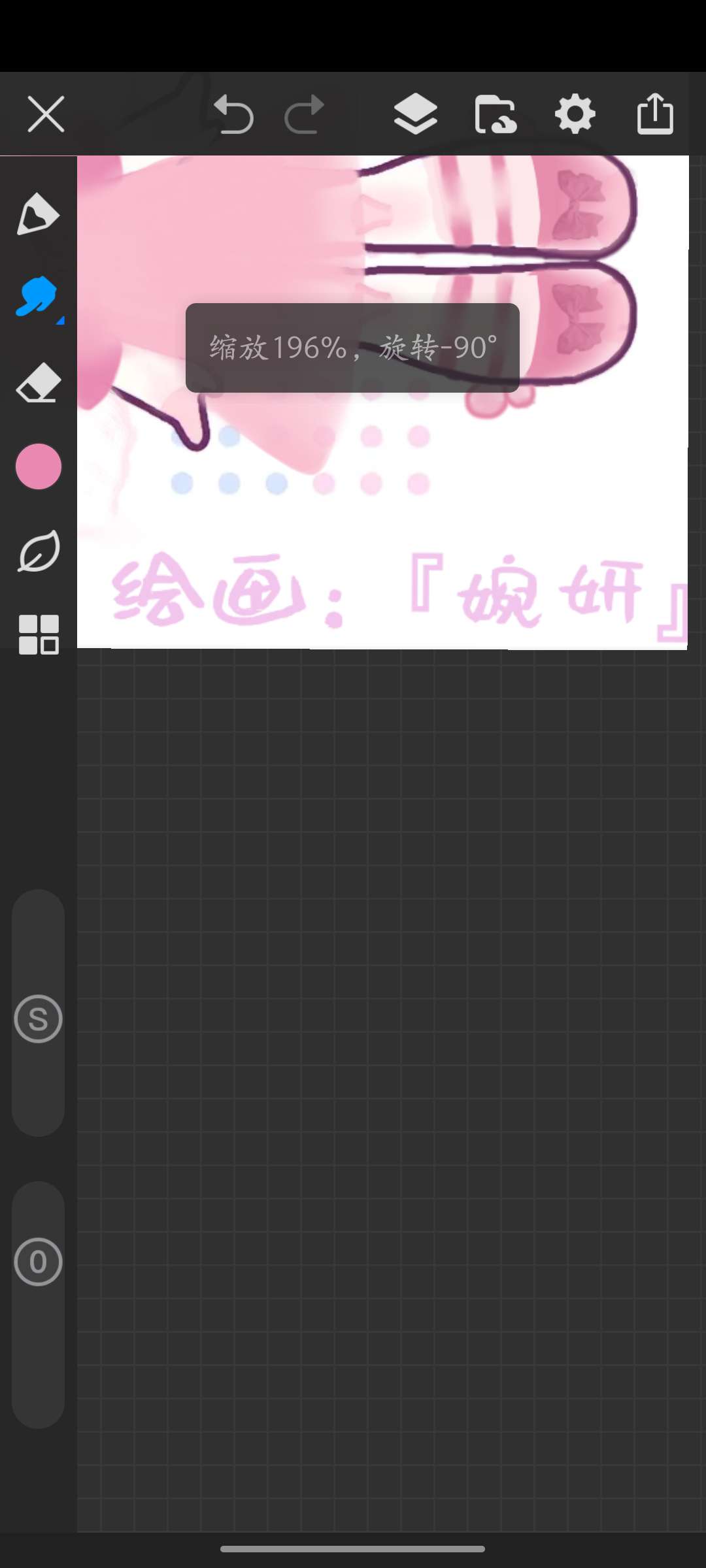Image resolution: width=706 pixels, height=1568 pixels.
Task: Open the four-square grid menu
Action: pyautogui.click(x=39, y=634)
